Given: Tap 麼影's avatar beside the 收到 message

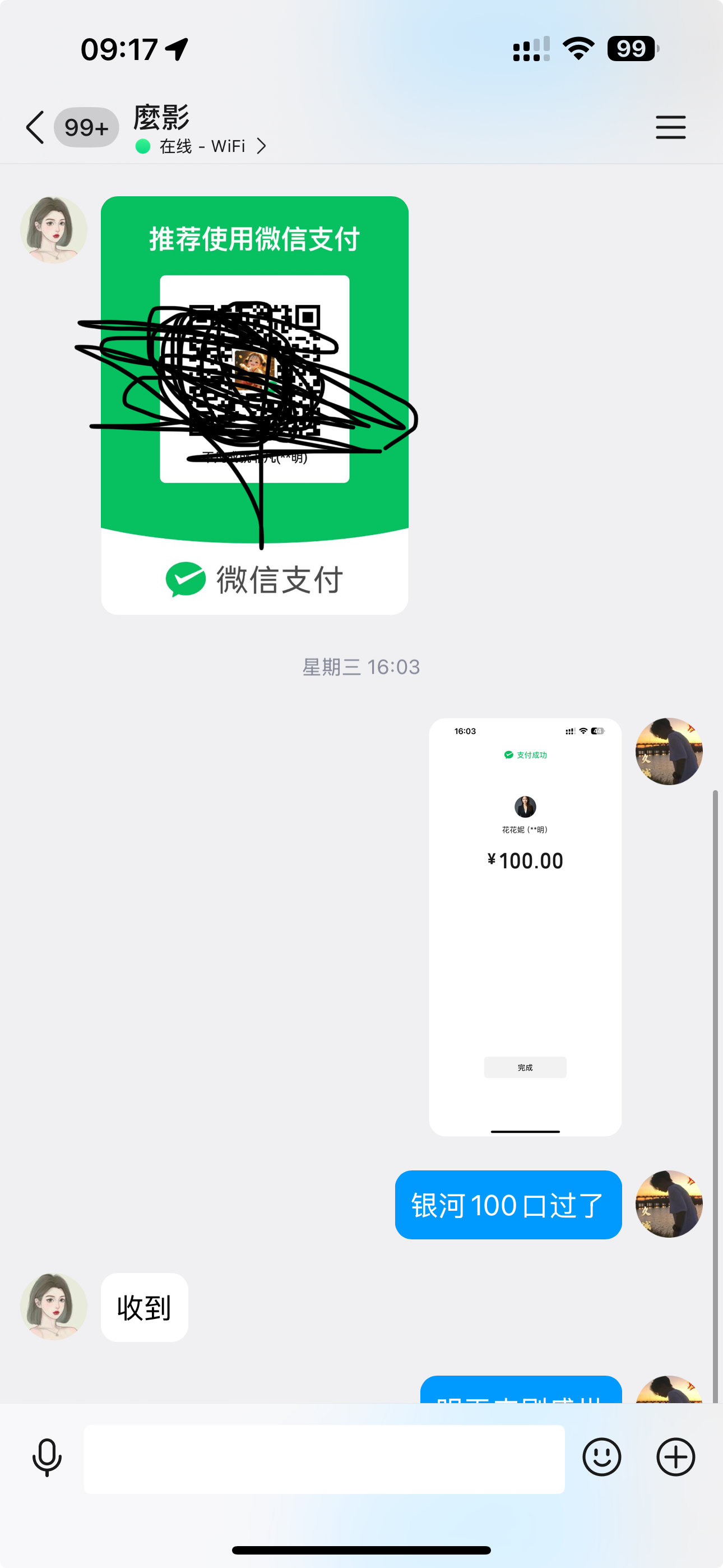Looking at the screenshot, I should click(x=54, y=1307).
